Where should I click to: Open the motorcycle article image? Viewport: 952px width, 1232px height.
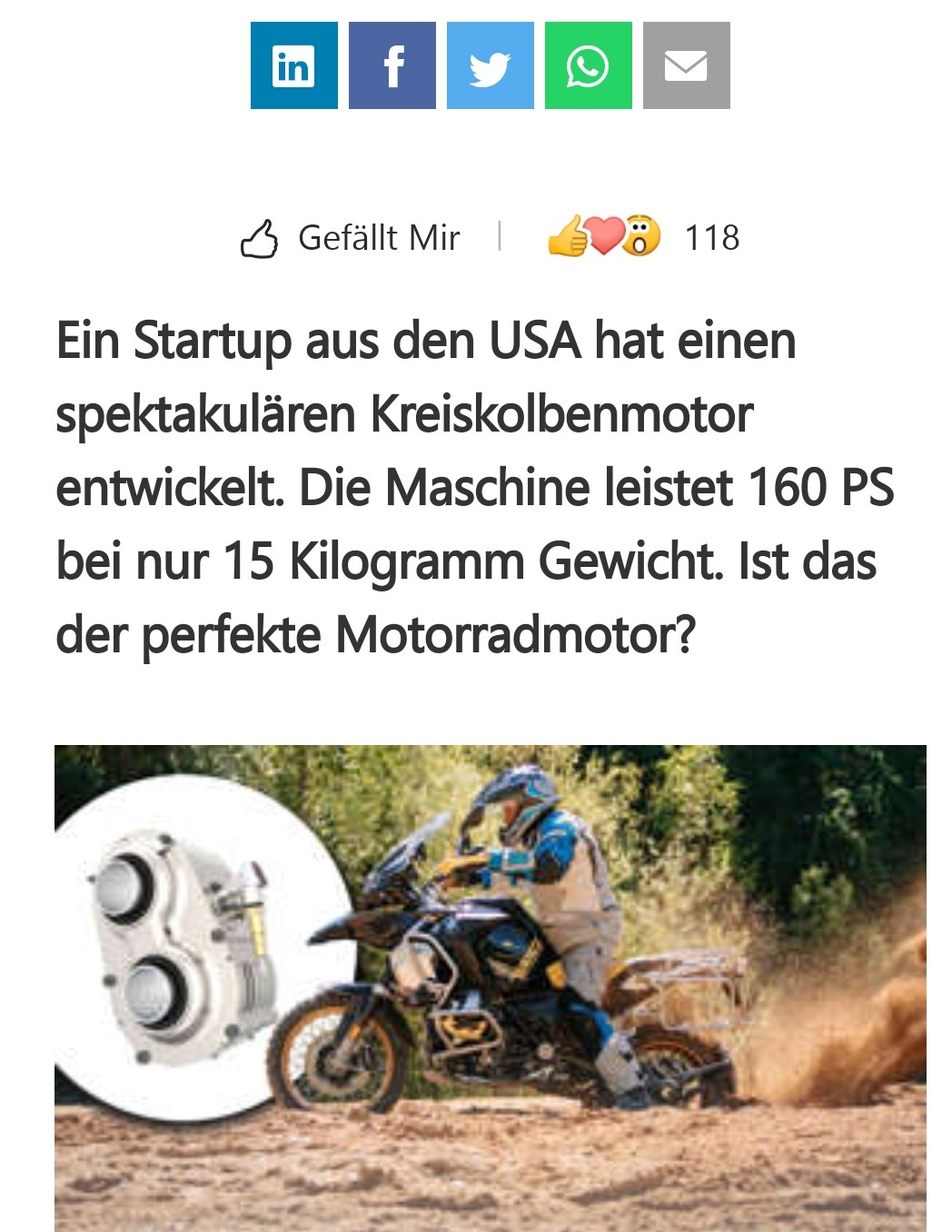click(490, 988)
